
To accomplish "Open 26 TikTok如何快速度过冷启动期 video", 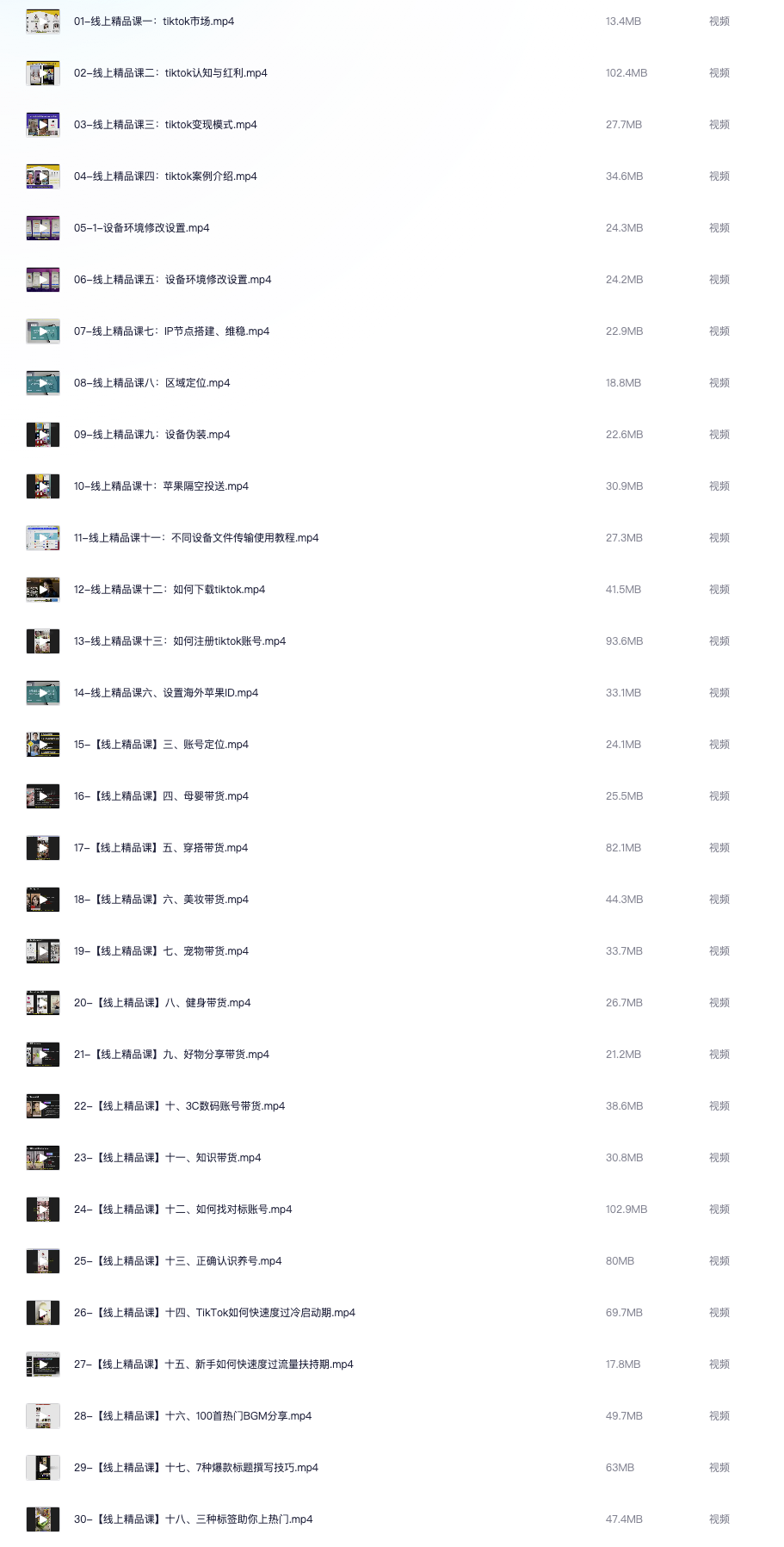I will (214, 1313).
